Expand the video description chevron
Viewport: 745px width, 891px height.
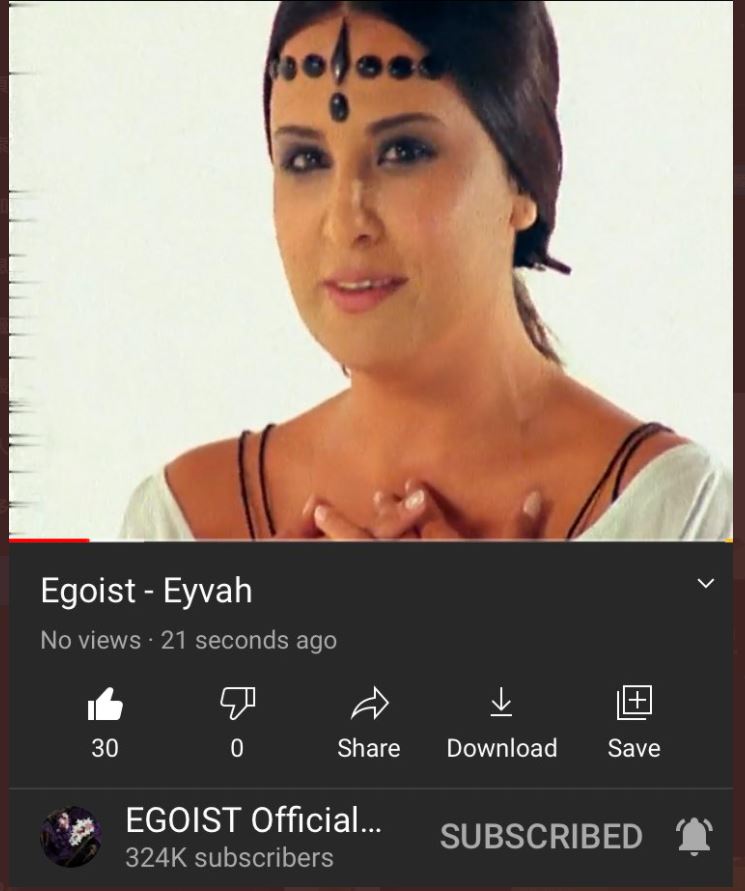point(705,583)
